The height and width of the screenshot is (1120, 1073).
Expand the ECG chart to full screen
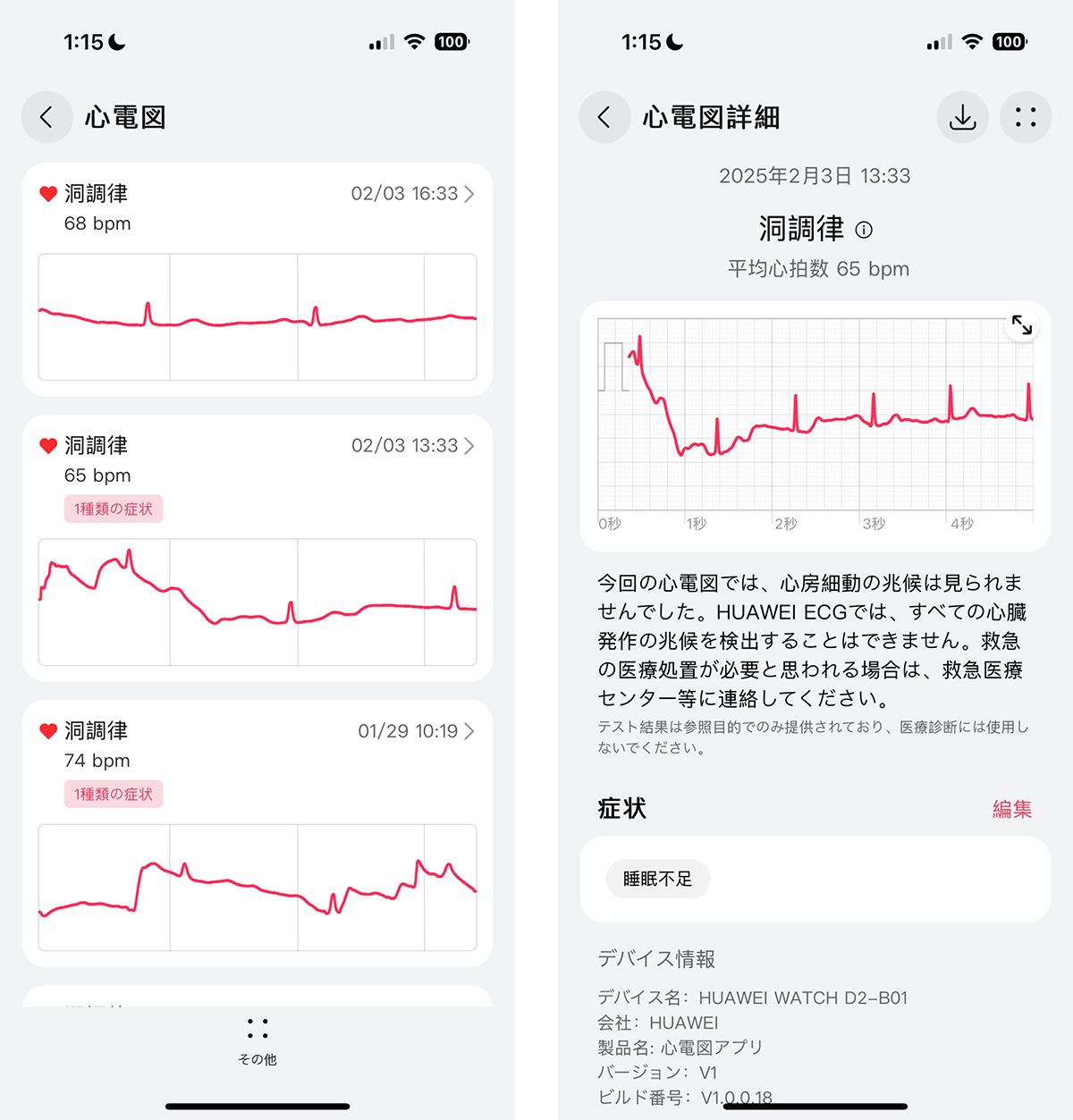coord(1021,325)
